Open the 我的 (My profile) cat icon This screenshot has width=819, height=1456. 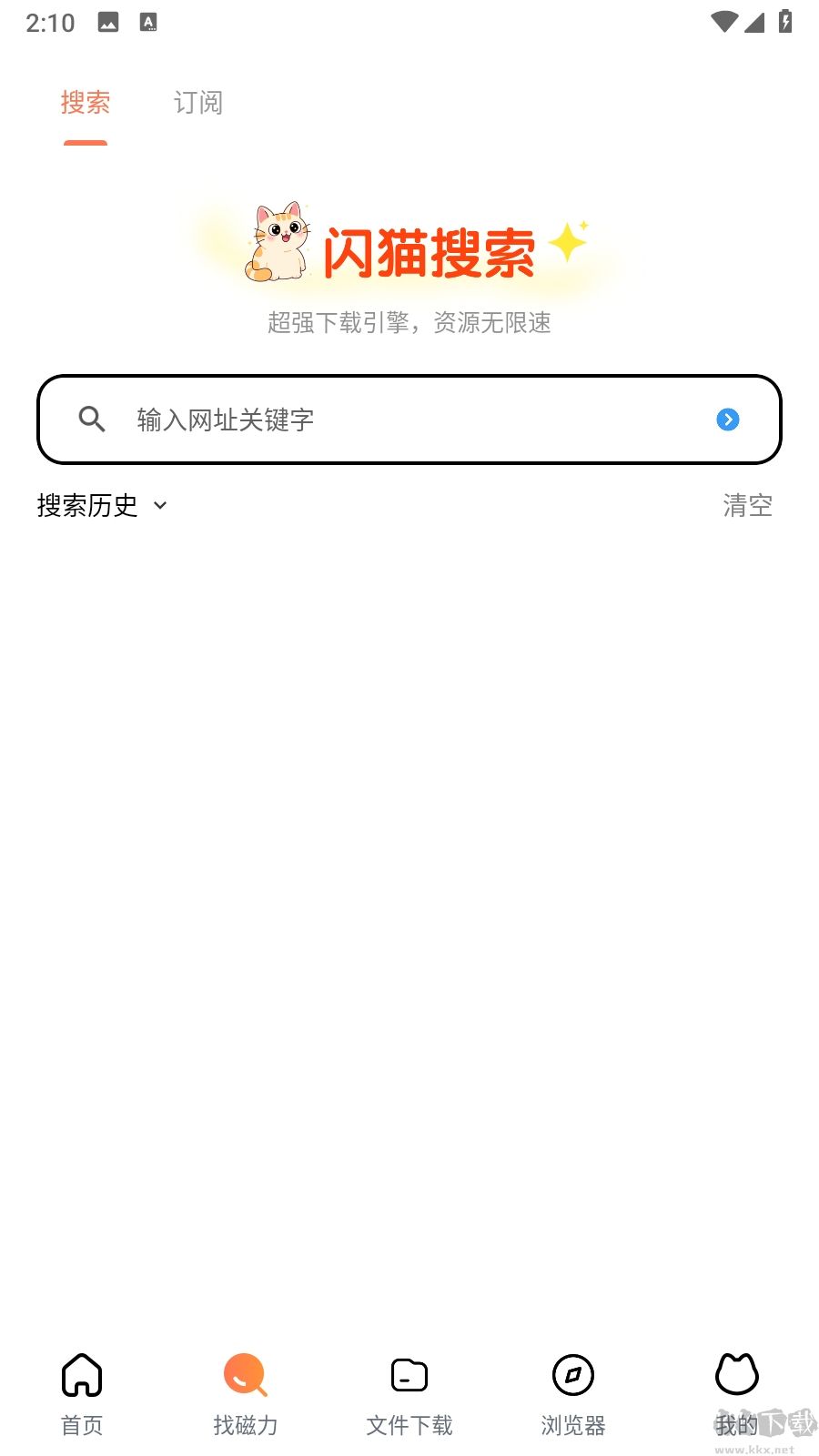(735, 1376)
